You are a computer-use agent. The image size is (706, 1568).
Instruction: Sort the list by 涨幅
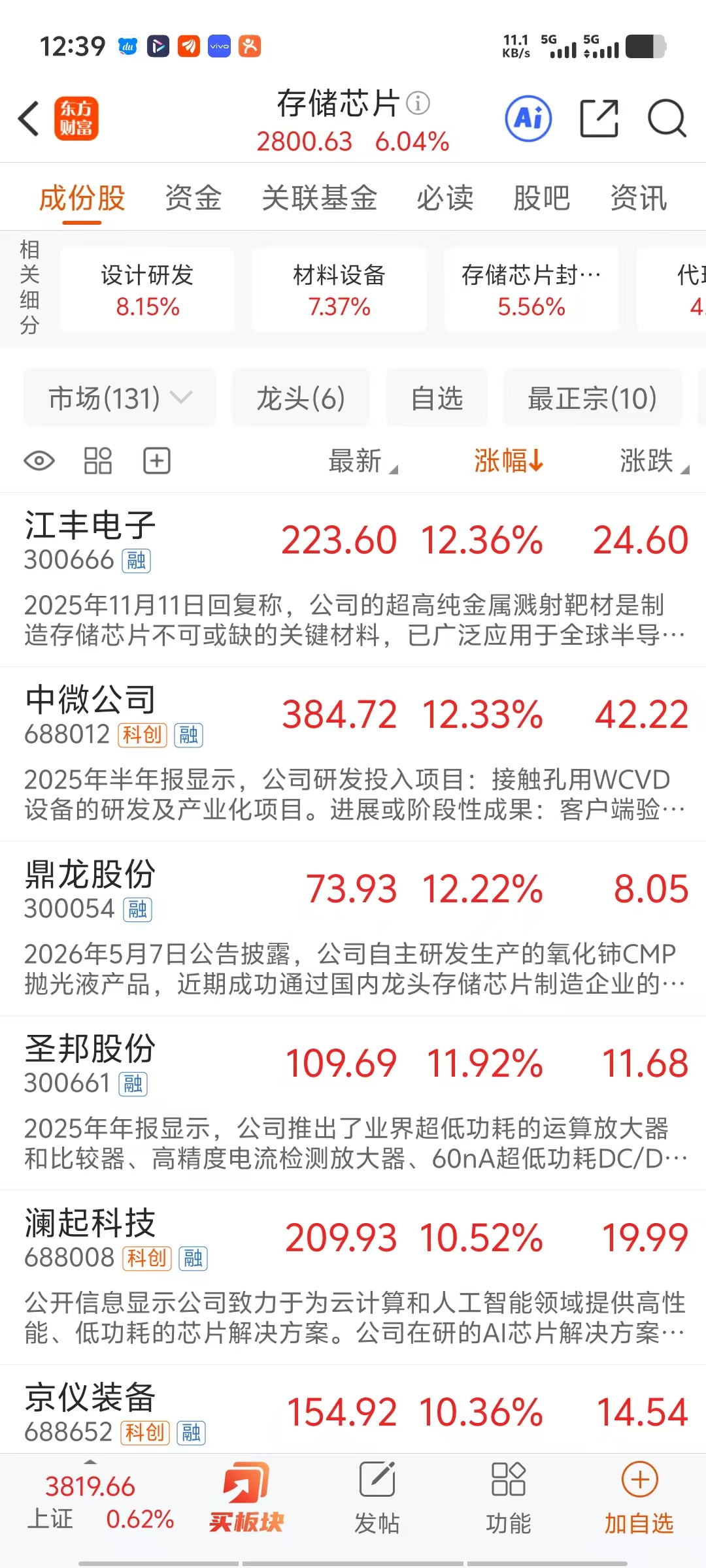509,461
